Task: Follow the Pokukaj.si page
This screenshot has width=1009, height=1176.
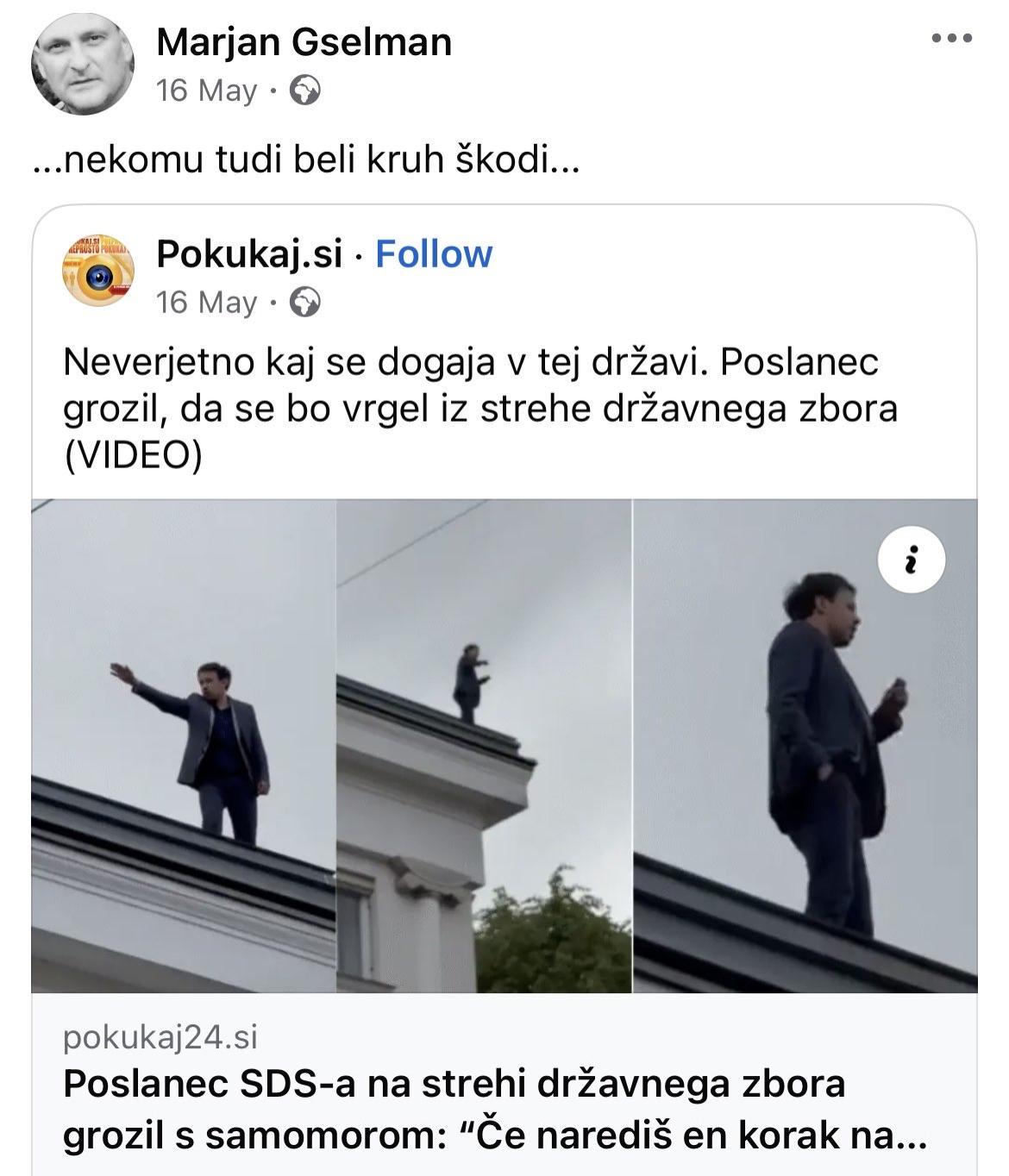Action: (x=434, y=254)
